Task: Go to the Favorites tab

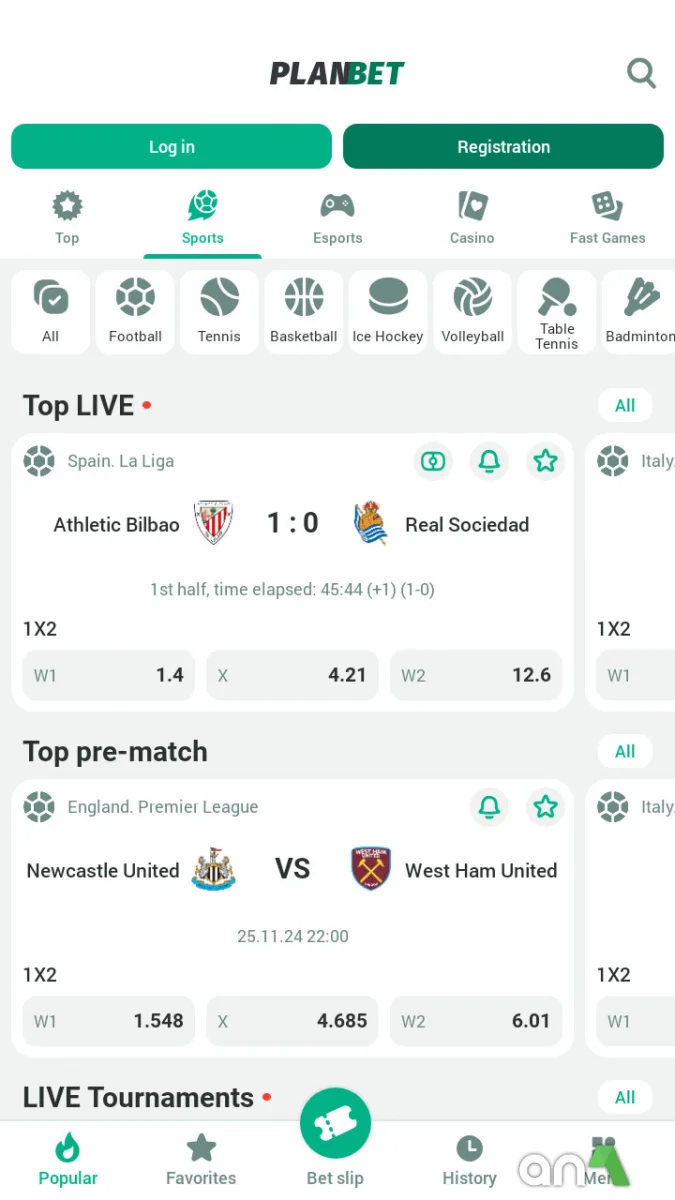Action: pos(201,1160)
